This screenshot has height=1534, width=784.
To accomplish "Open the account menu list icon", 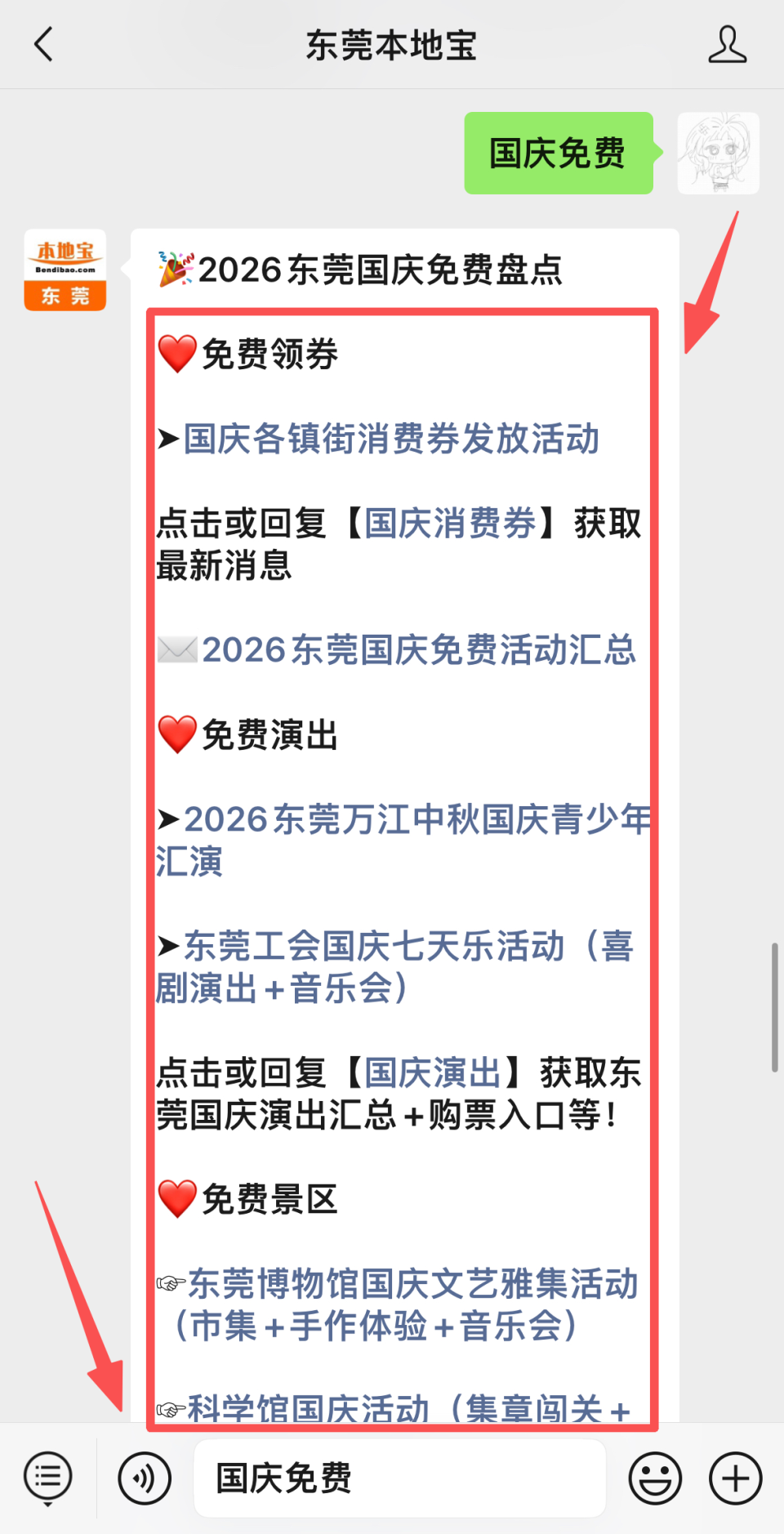I will [48, 1478].
